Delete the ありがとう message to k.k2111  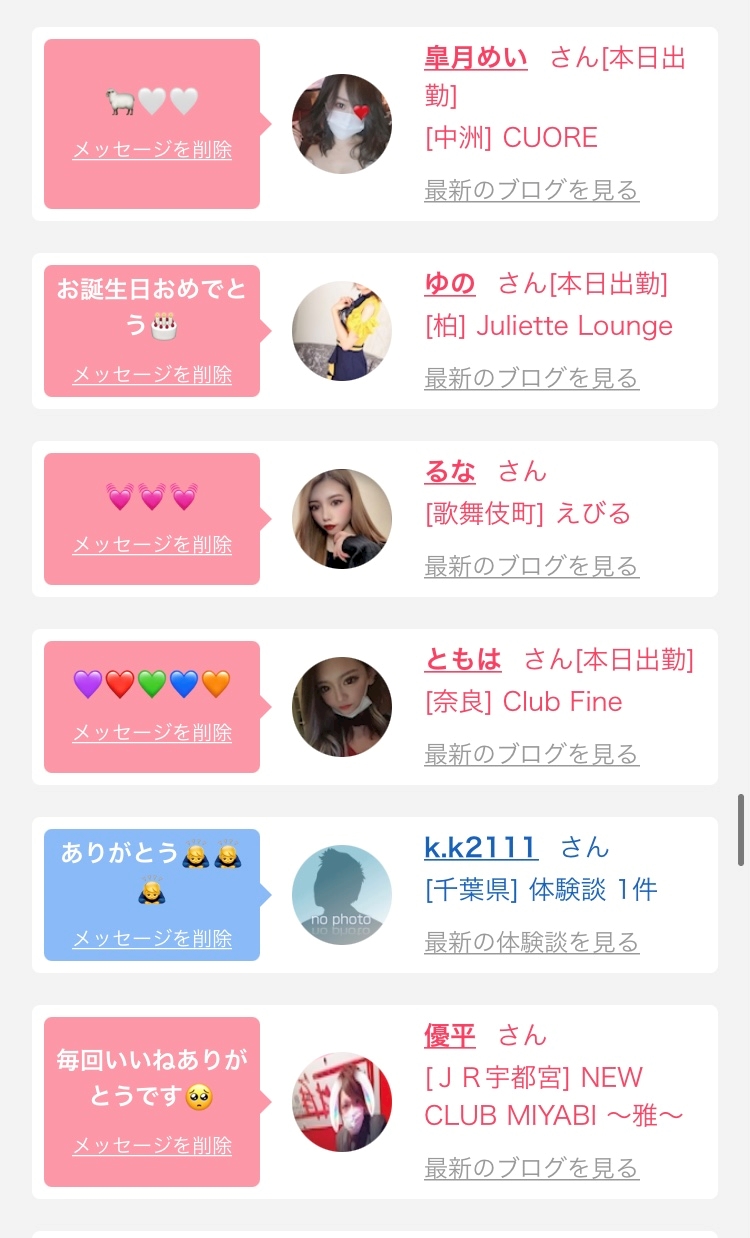152,939
